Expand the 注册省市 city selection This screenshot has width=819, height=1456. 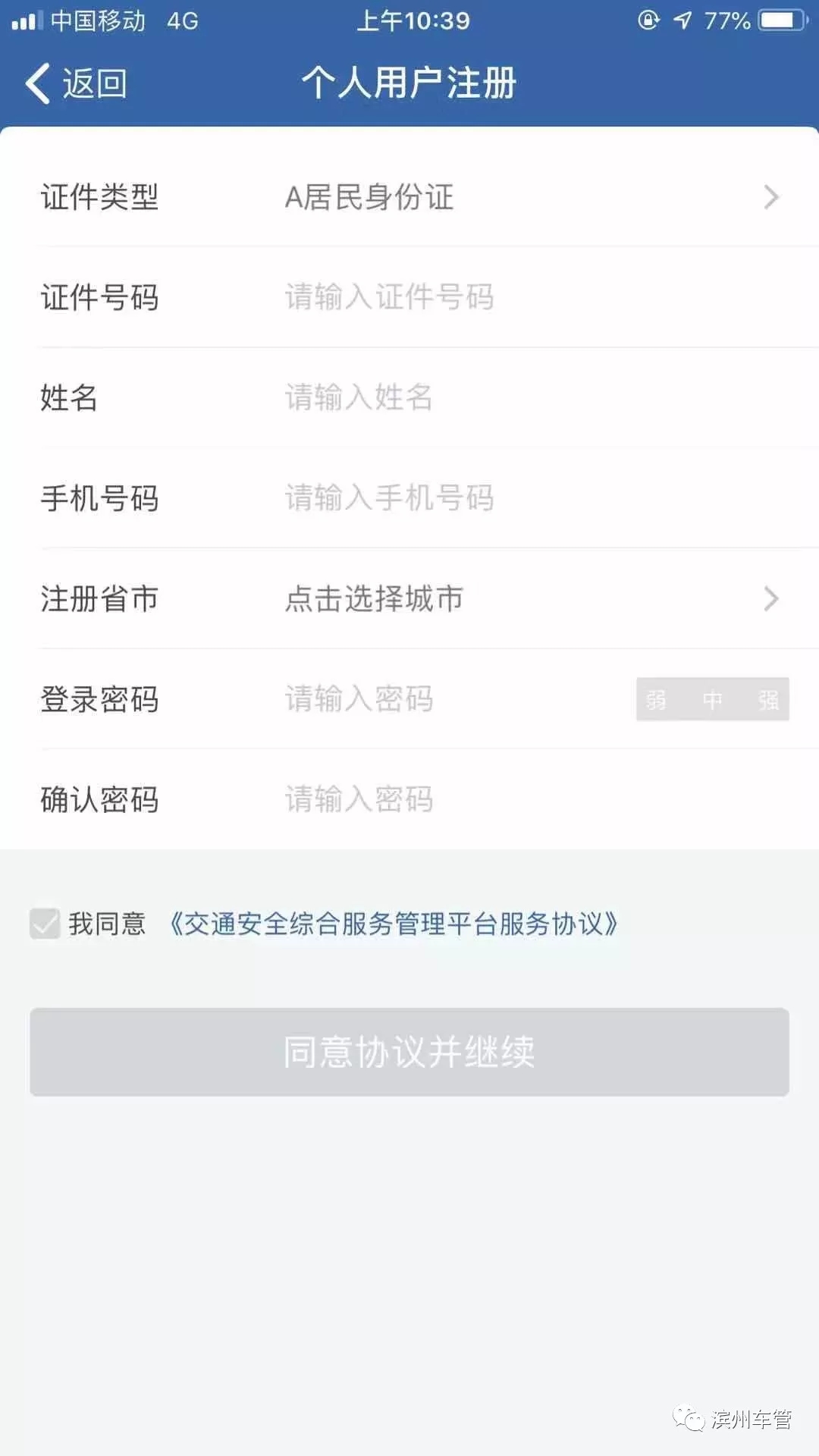click(x=409, y=599)
